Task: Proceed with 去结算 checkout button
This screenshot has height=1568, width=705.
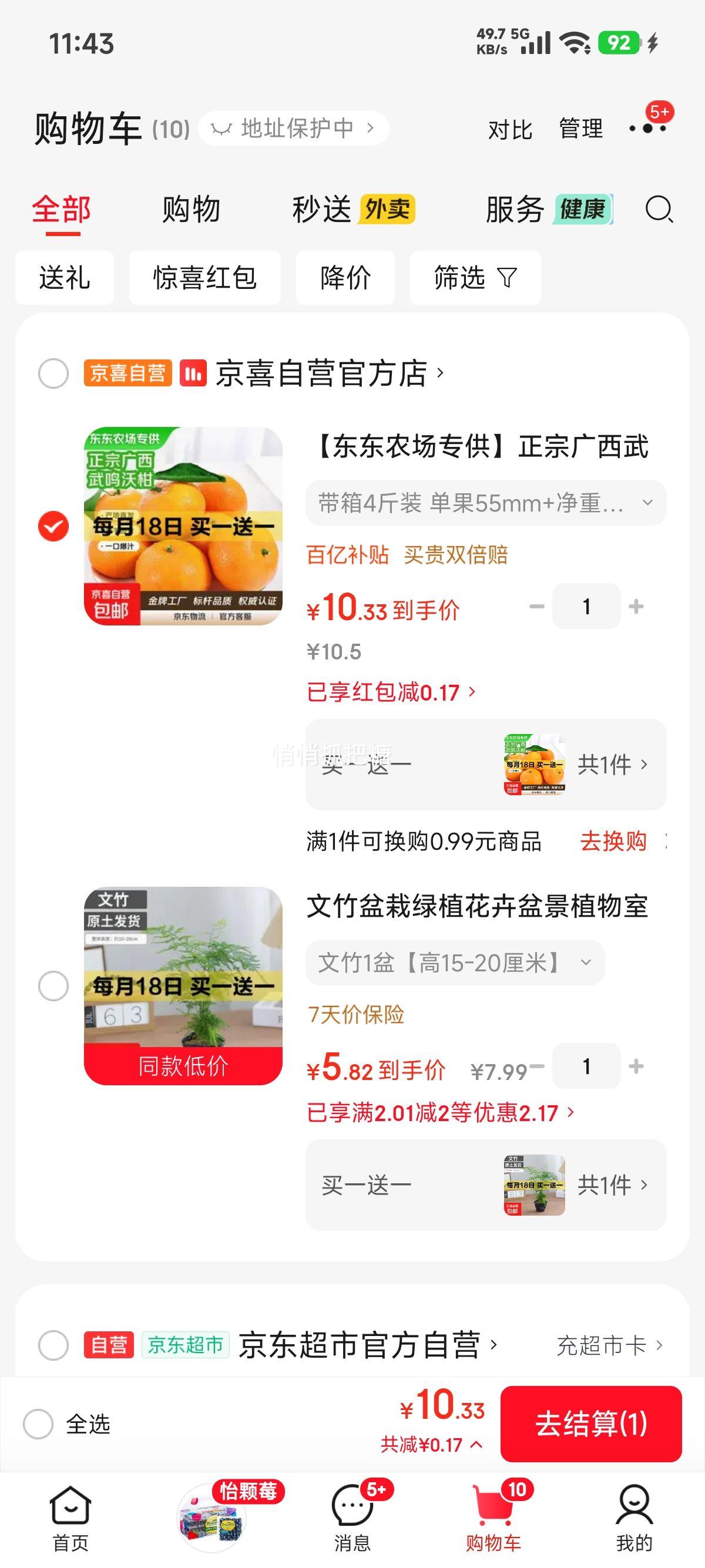Action: point(590,1424)
